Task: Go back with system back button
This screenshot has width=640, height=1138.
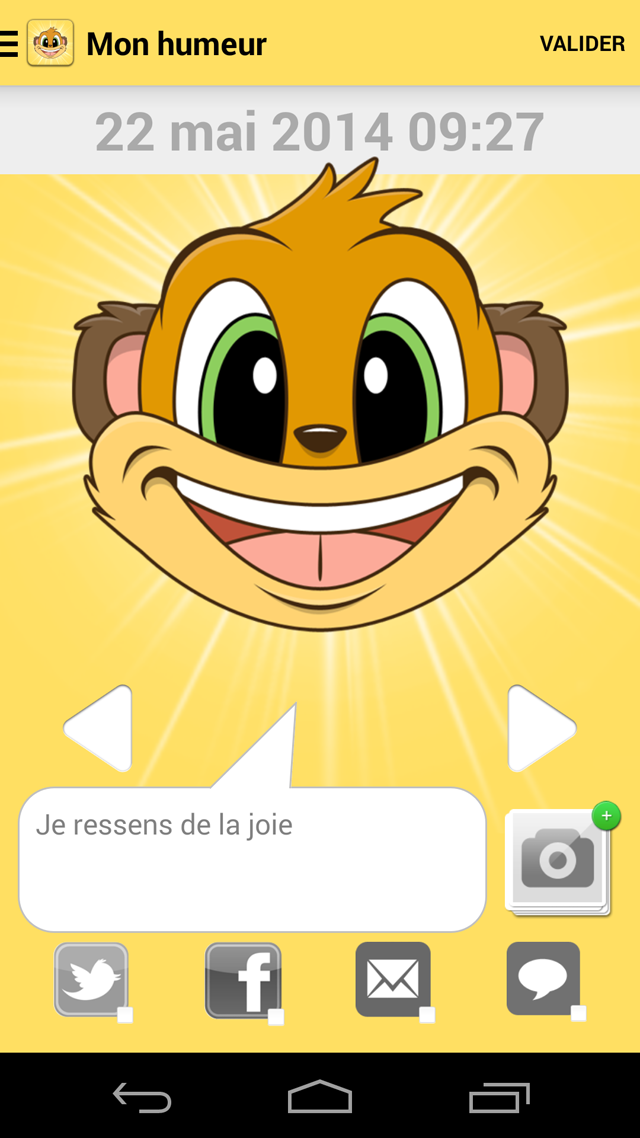Action: [142, 1097]
